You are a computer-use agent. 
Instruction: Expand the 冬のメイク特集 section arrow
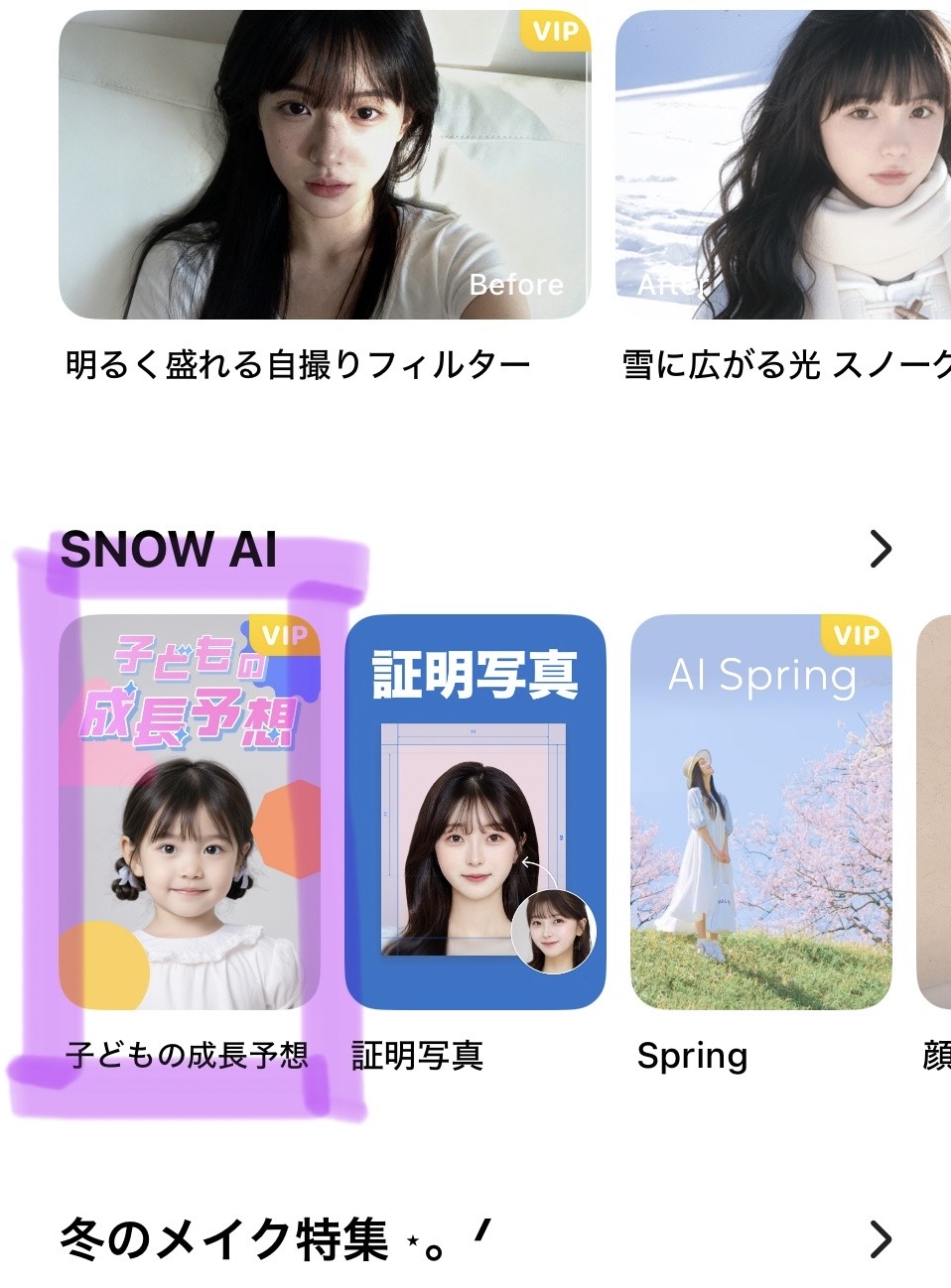pos(880,1239)
